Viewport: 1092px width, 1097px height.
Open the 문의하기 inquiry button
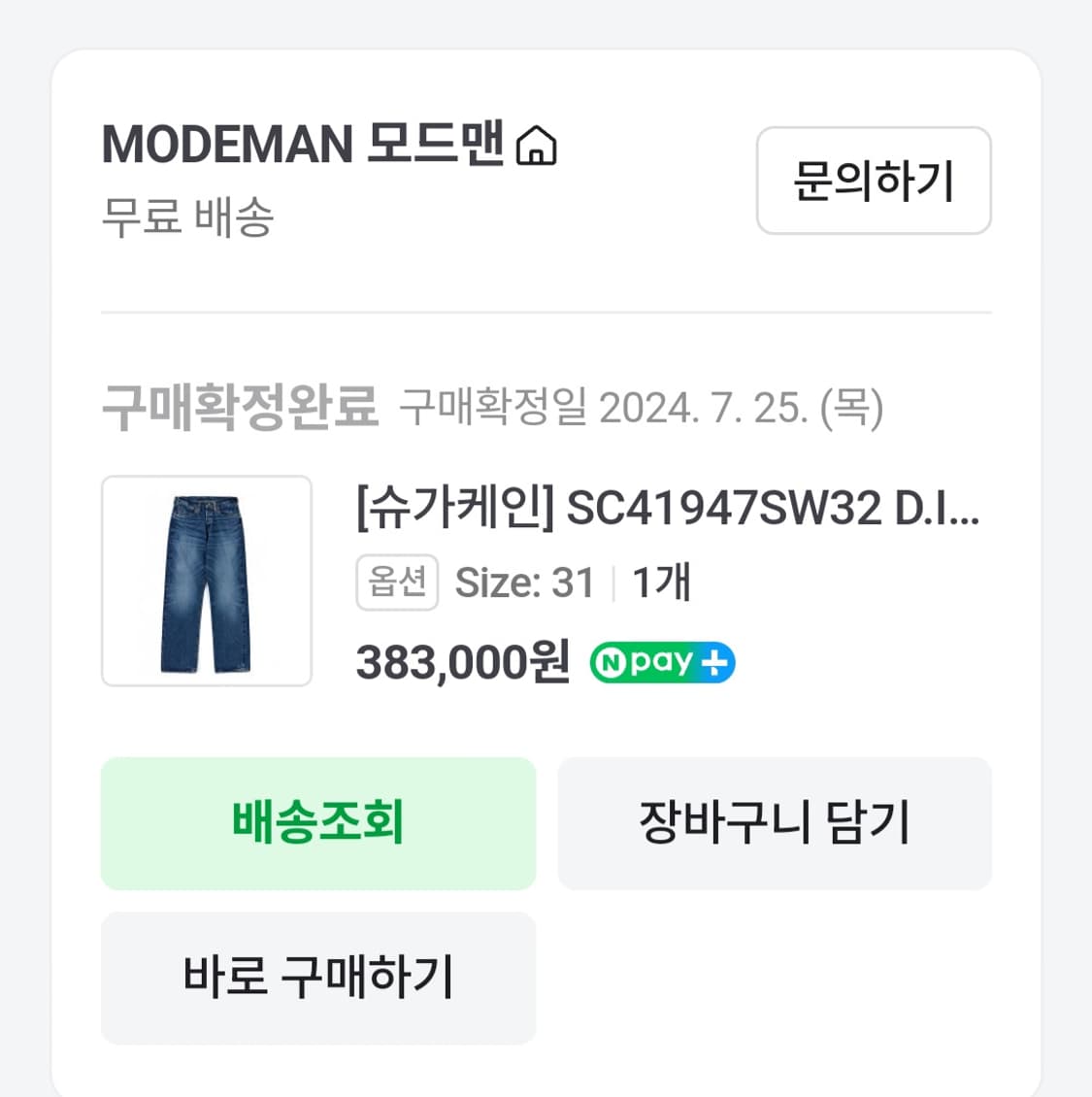pos(873,181)
